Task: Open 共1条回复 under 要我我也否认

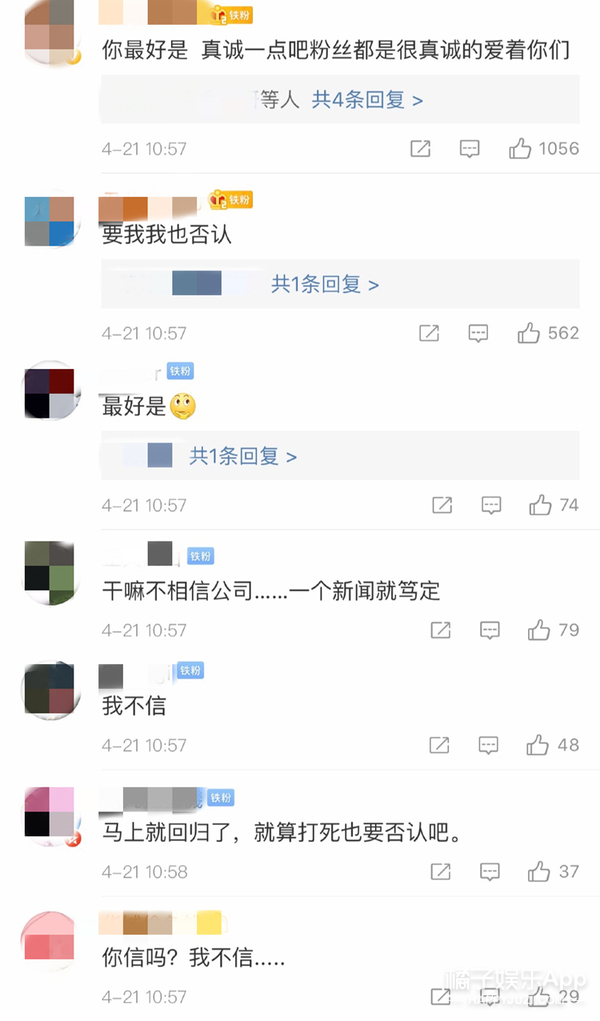Action: [x=325, y=284]
